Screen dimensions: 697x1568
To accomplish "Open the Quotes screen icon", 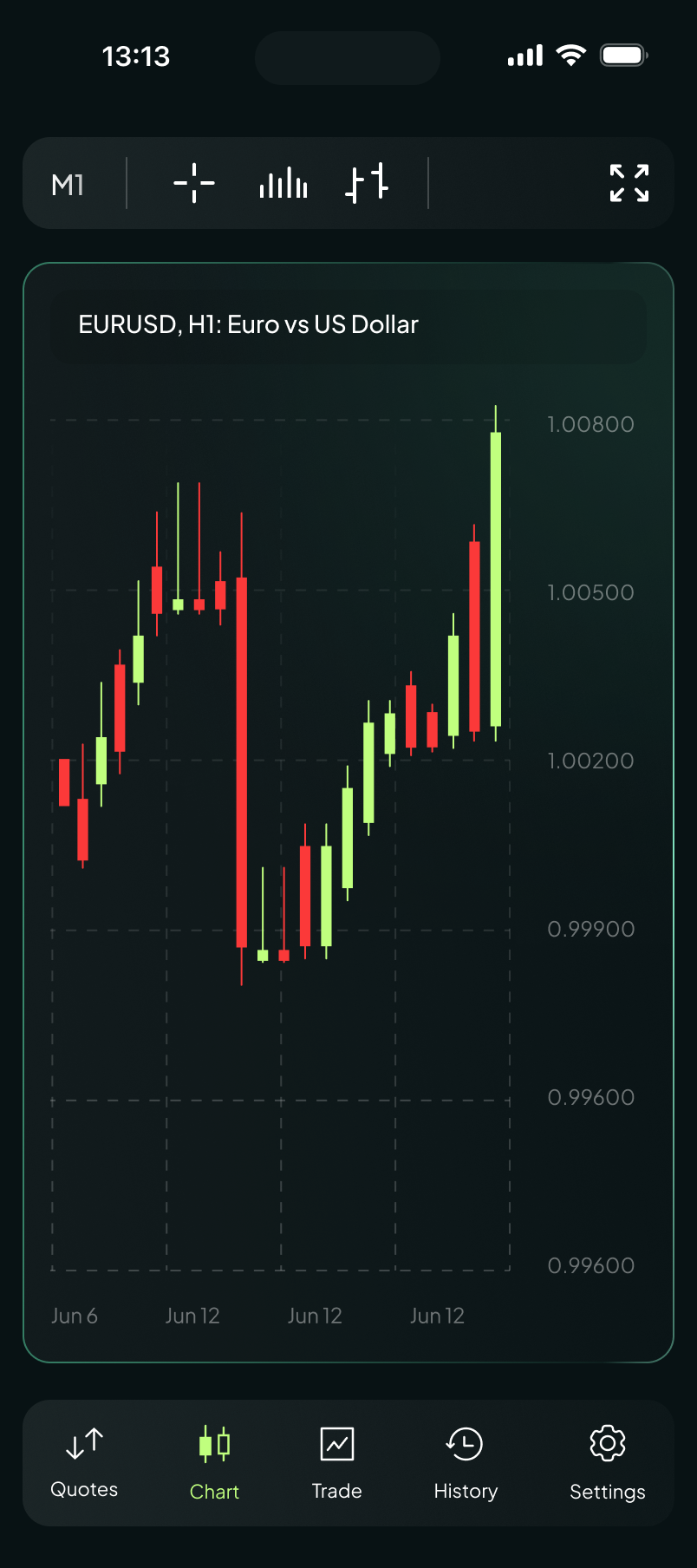I will (83, 1462).
